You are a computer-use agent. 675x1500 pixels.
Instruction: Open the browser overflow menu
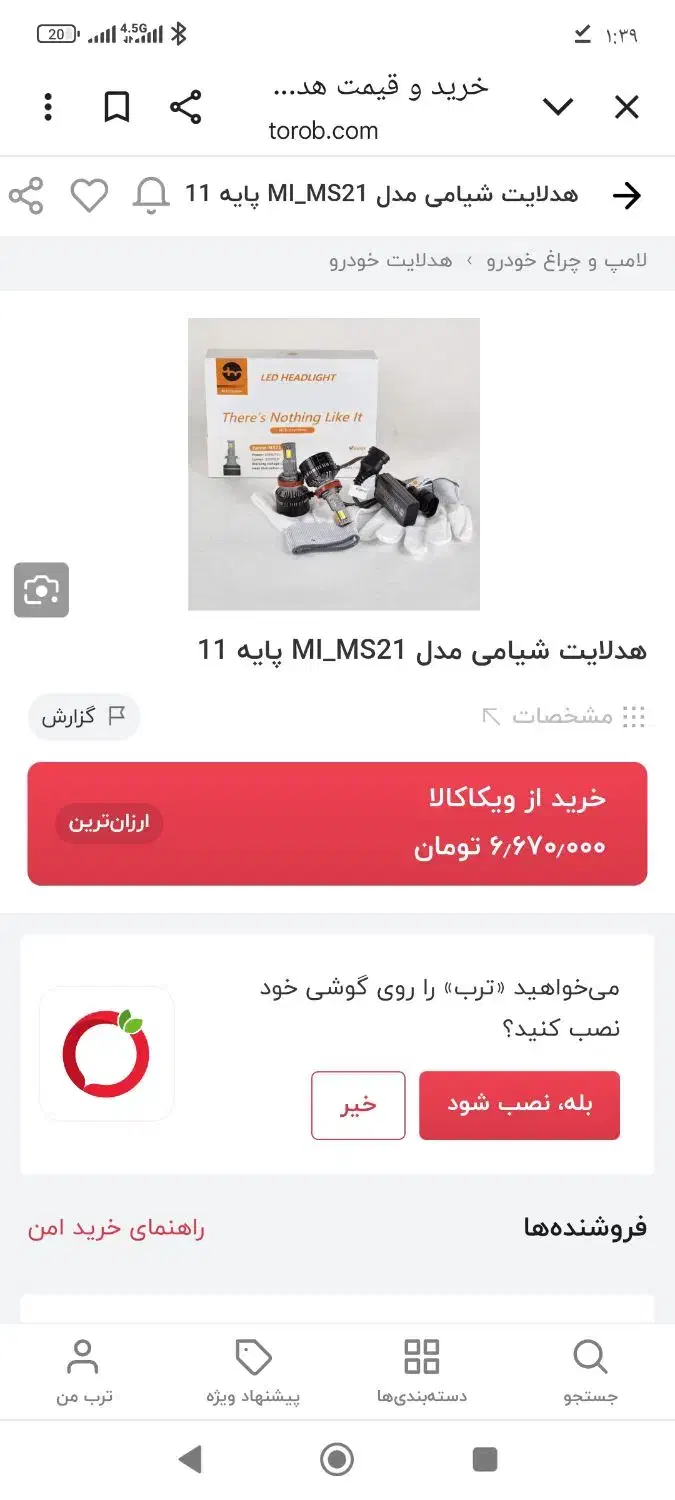[48, 107]
